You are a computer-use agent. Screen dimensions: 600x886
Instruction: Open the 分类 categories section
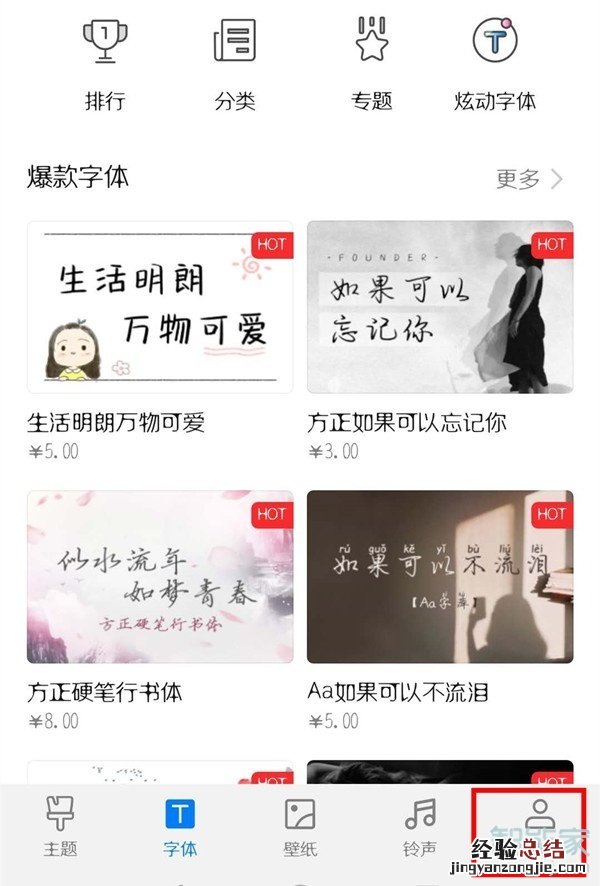(x=235, y=64)
